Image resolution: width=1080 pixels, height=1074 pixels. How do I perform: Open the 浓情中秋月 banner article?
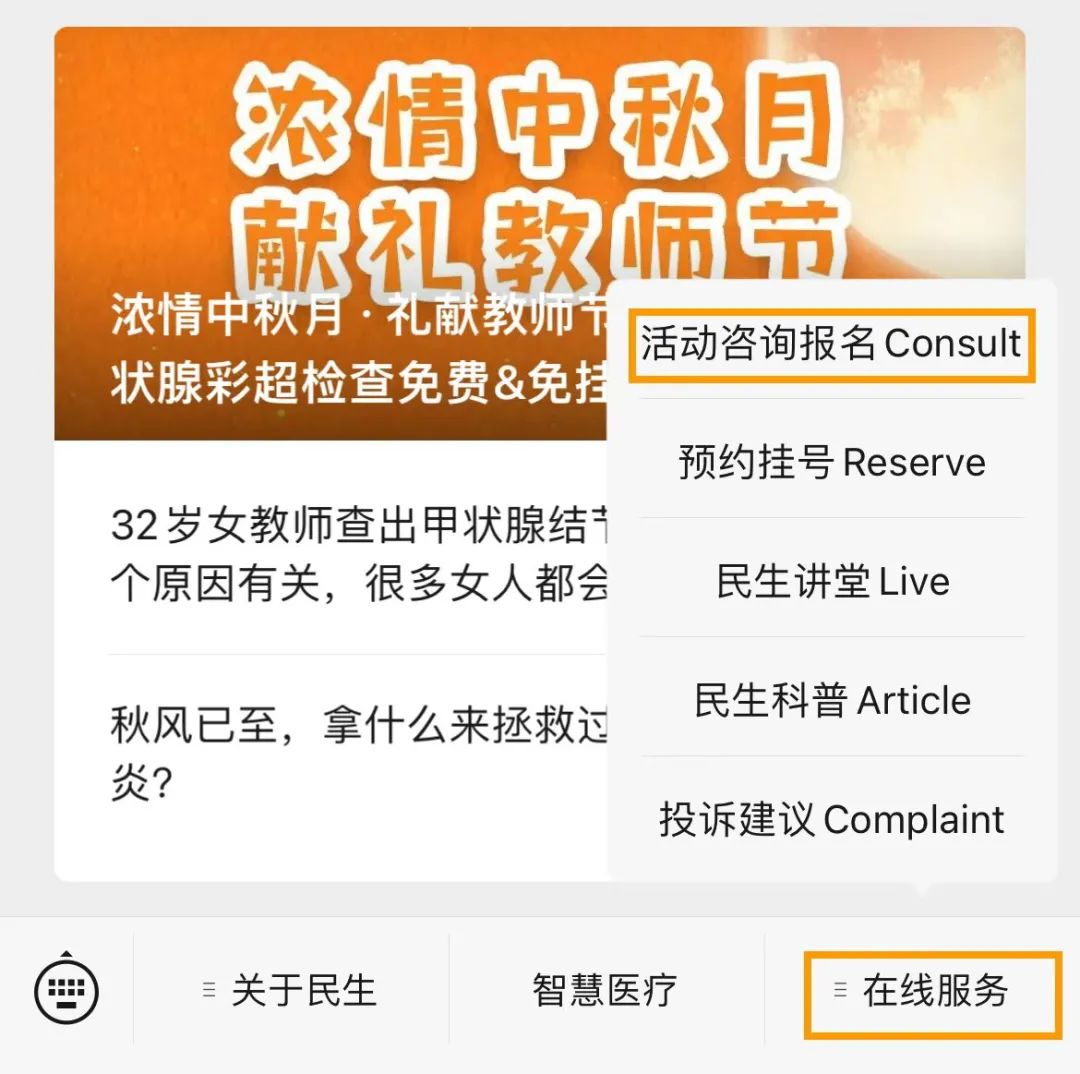pos(330,230)
